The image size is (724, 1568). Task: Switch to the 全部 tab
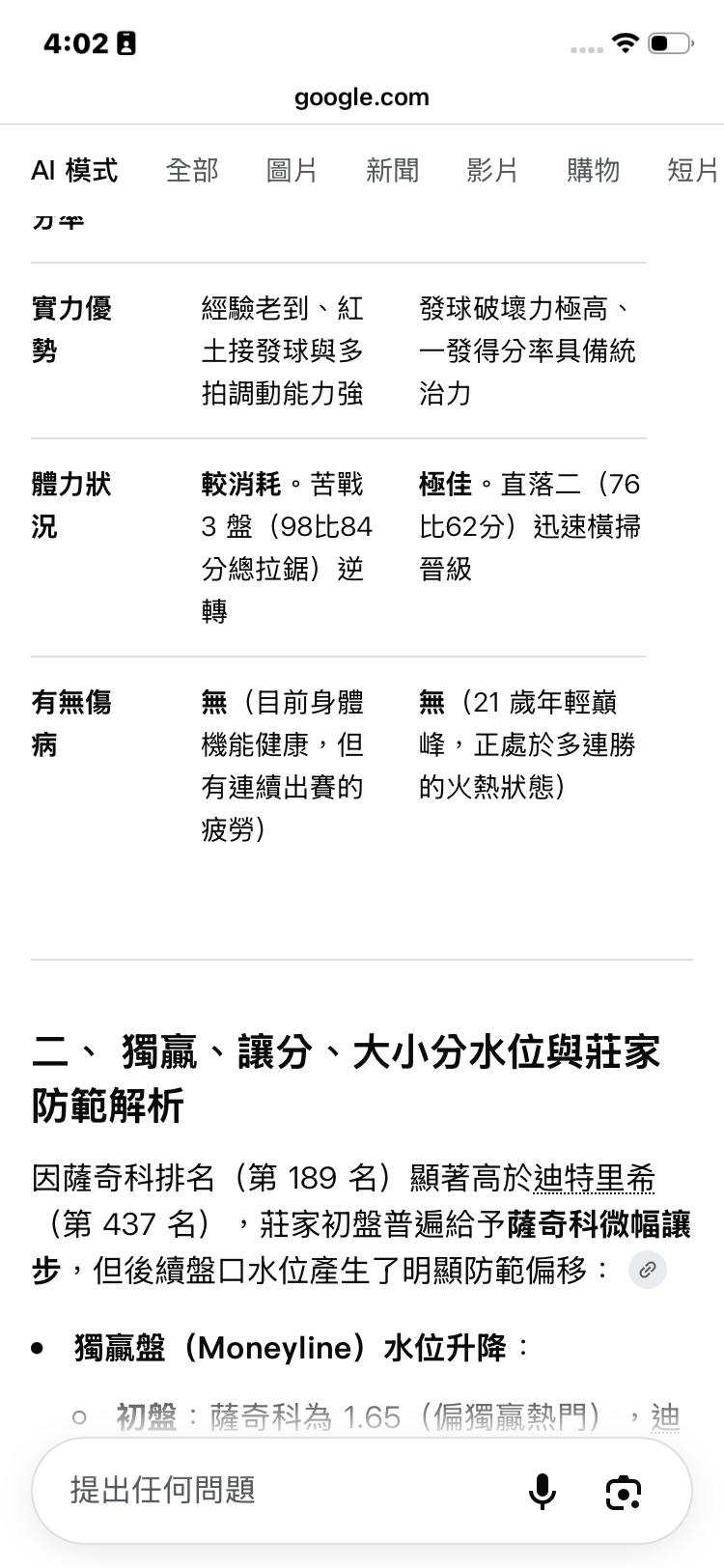(192, 171)
